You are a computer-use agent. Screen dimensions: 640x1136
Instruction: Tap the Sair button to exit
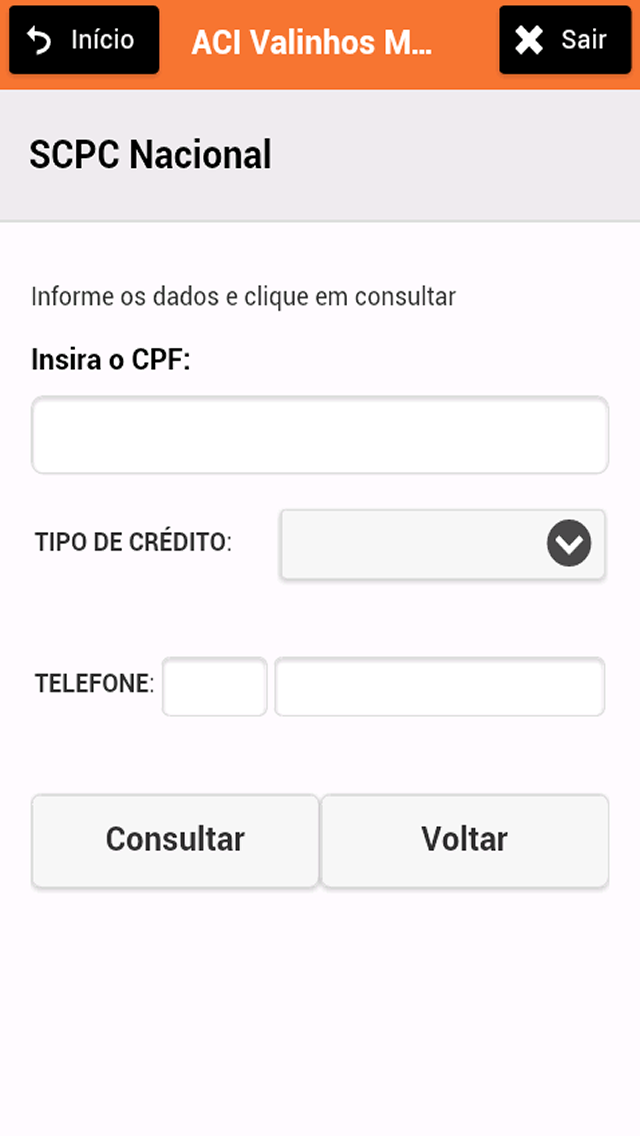(x=565, y=40)
